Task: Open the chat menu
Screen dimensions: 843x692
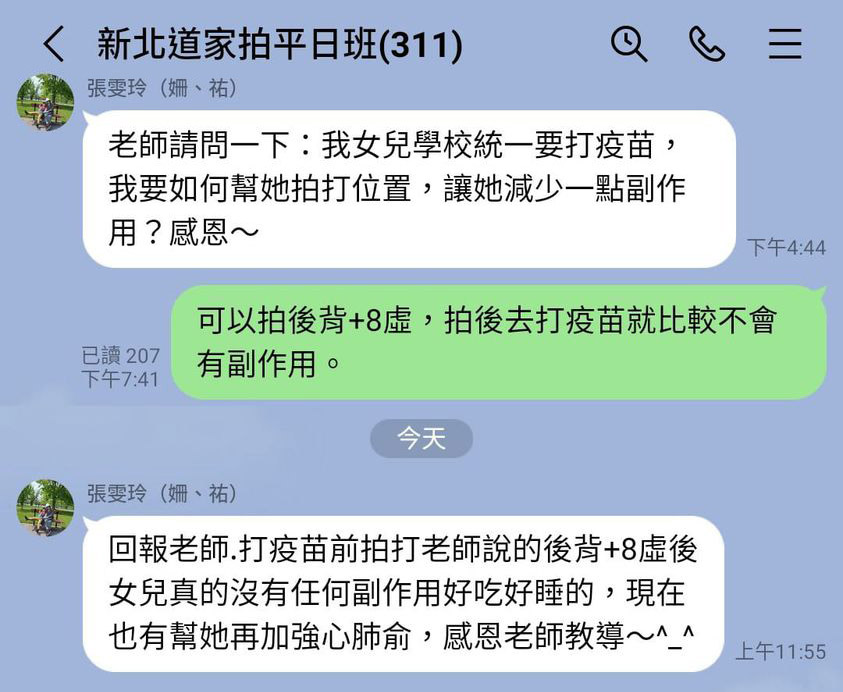Action: (x=785, y=44)
